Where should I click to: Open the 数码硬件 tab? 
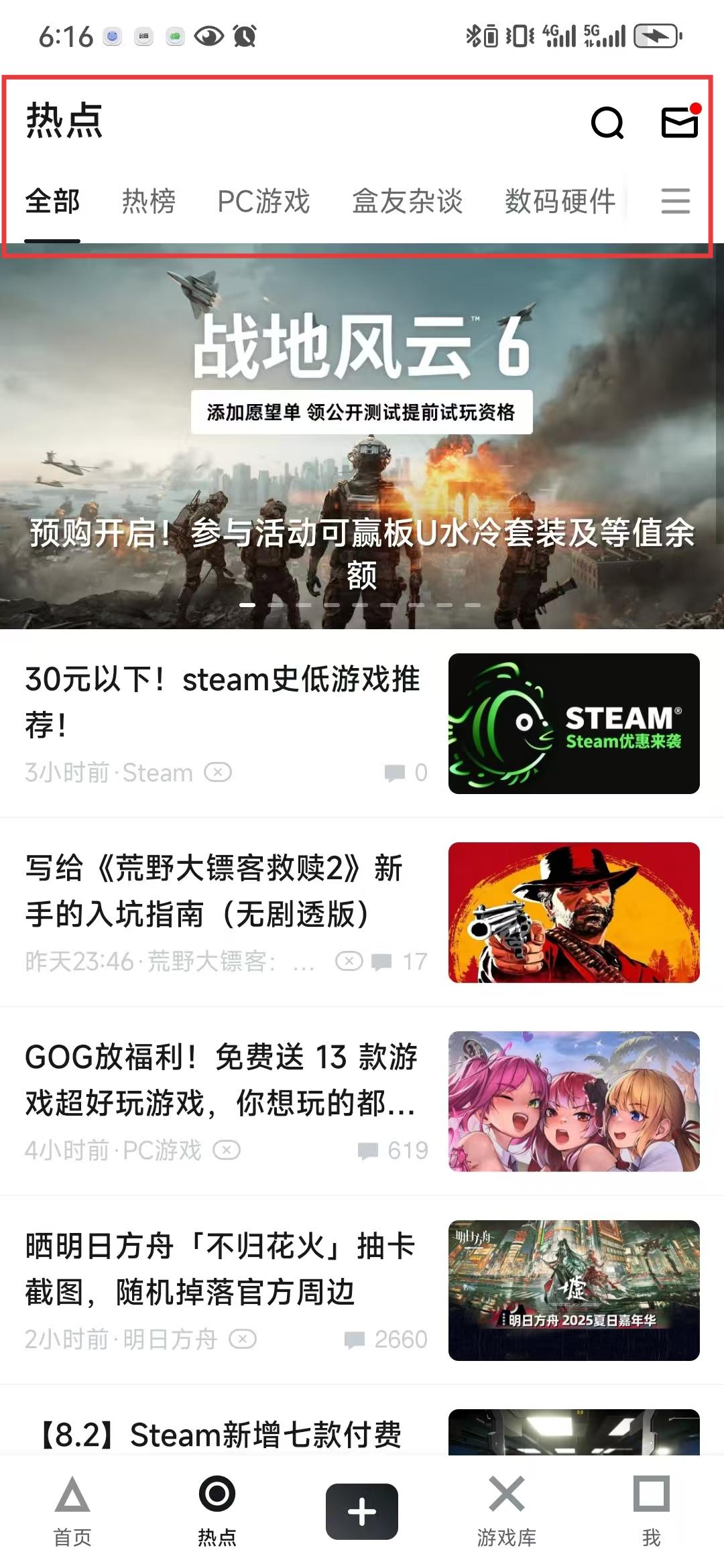point(560,201)
